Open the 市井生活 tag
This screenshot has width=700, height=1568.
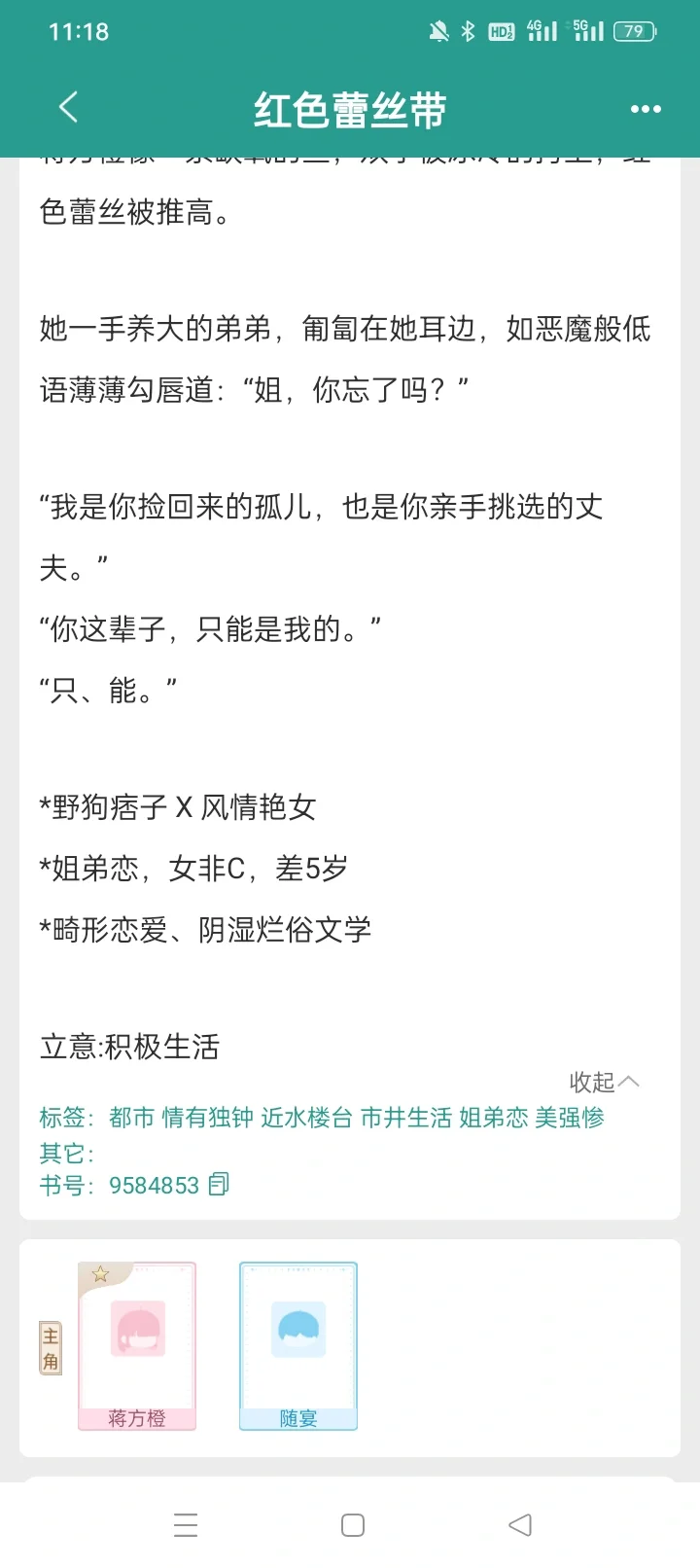point(405,1118)
